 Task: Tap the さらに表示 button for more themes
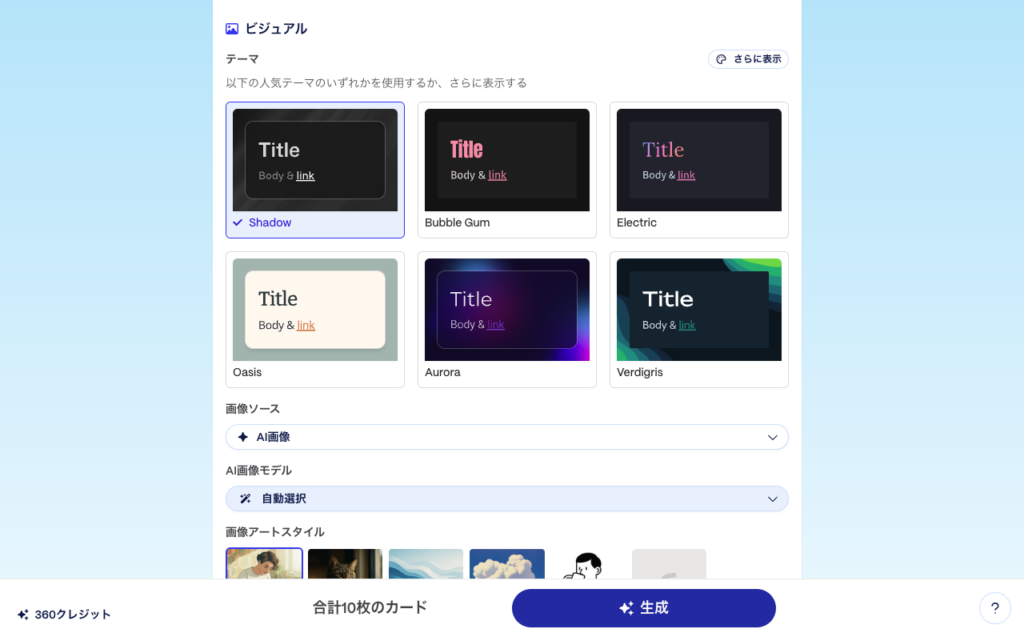click(748, 59)
